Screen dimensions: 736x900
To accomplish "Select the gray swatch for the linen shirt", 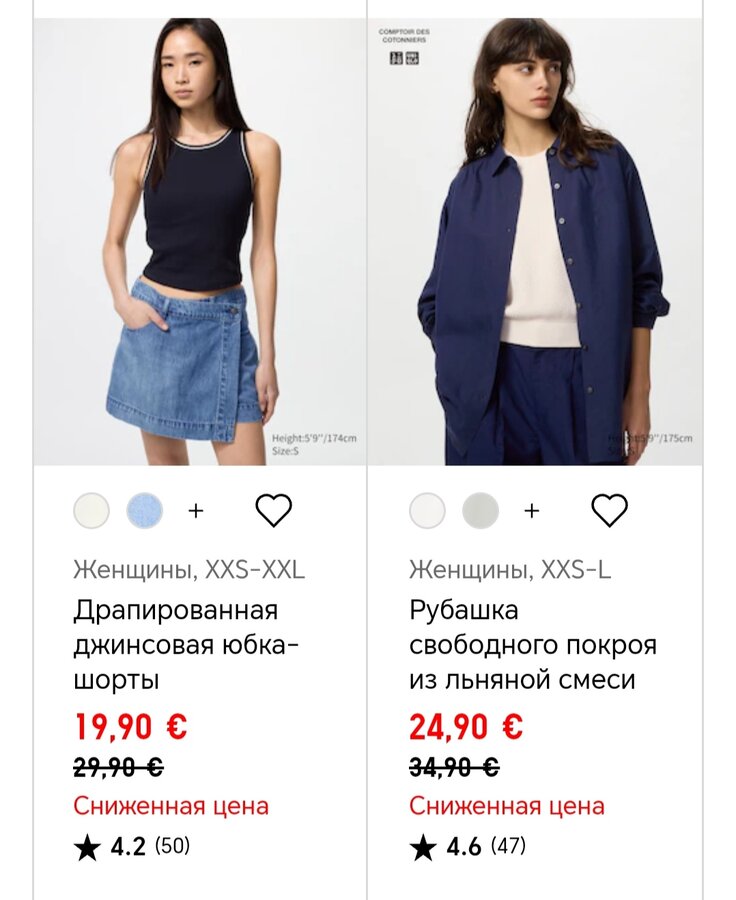I will click(480, 511).
